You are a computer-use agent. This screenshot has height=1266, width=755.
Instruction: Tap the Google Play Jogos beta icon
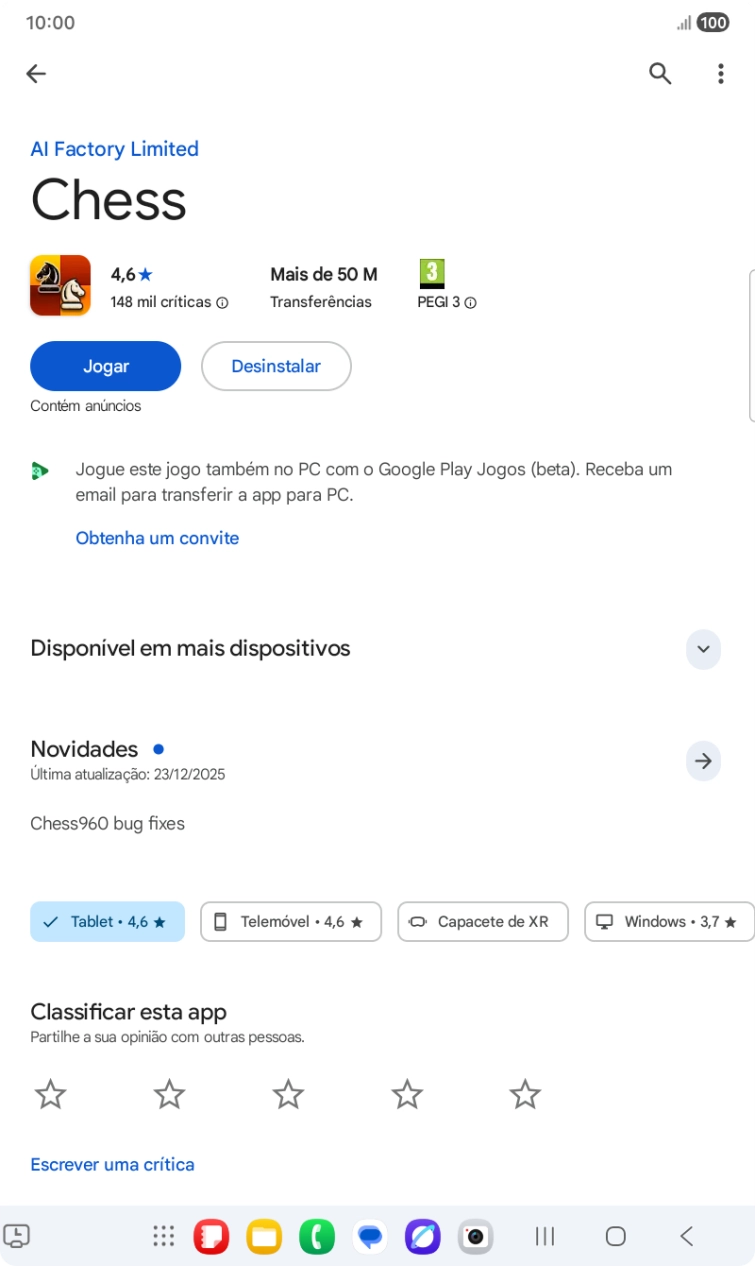click(x=40, y=470)
